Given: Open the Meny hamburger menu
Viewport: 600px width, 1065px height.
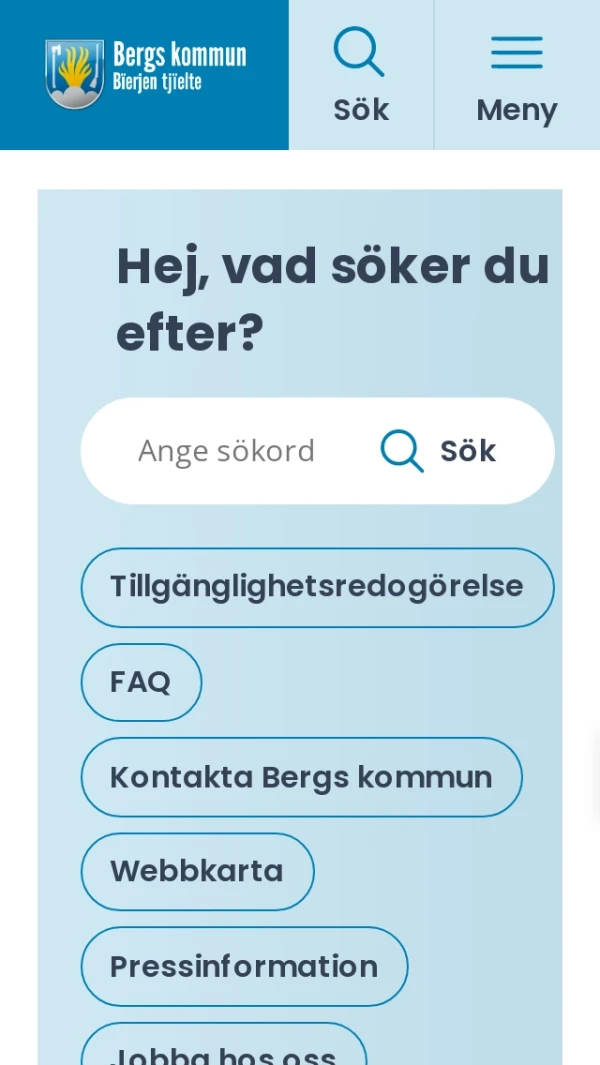Looking at the screenshot, I should 516,76.
